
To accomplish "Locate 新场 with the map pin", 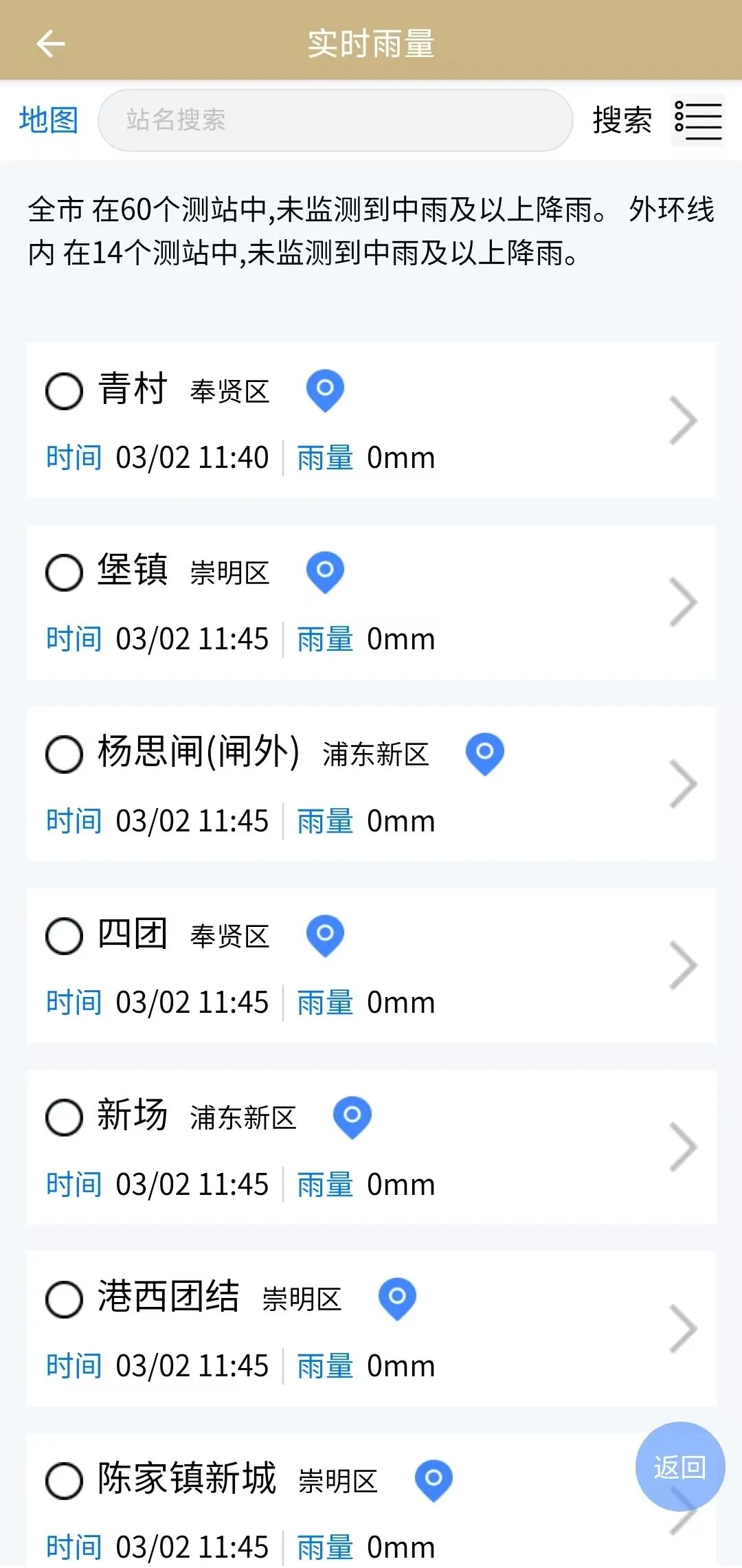I will point(352,1117).
